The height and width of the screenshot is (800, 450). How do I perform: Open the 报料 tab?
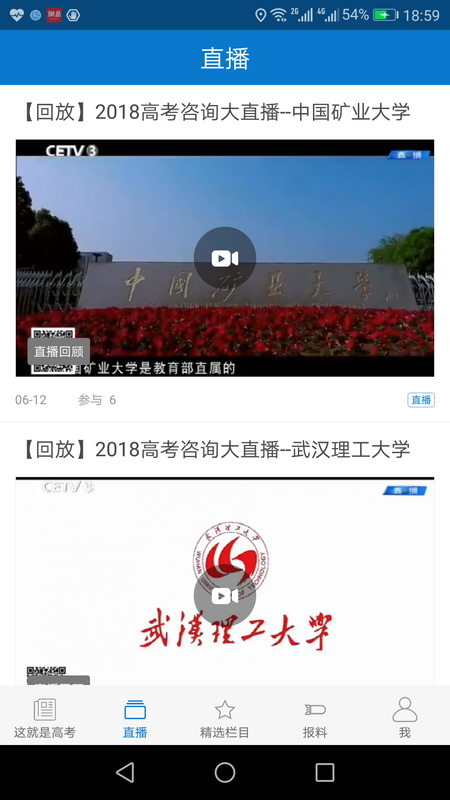click(315, 718)
